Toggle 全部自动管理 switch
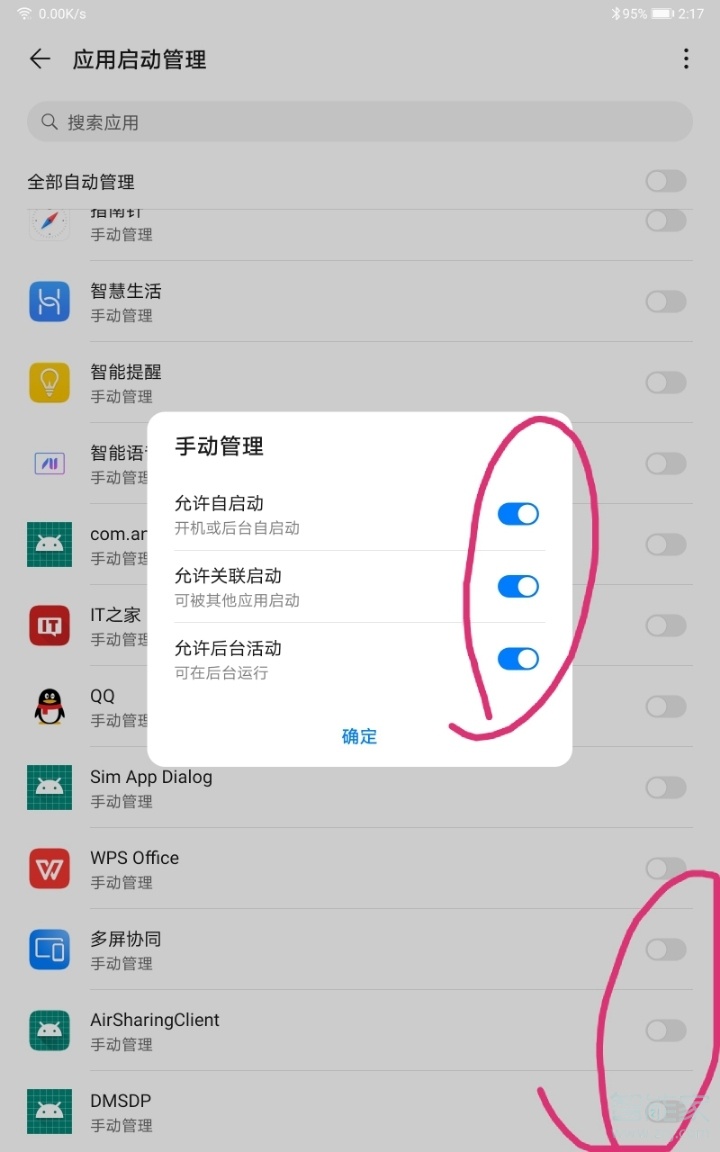The image size is (720, 1152). pos(666,181)
